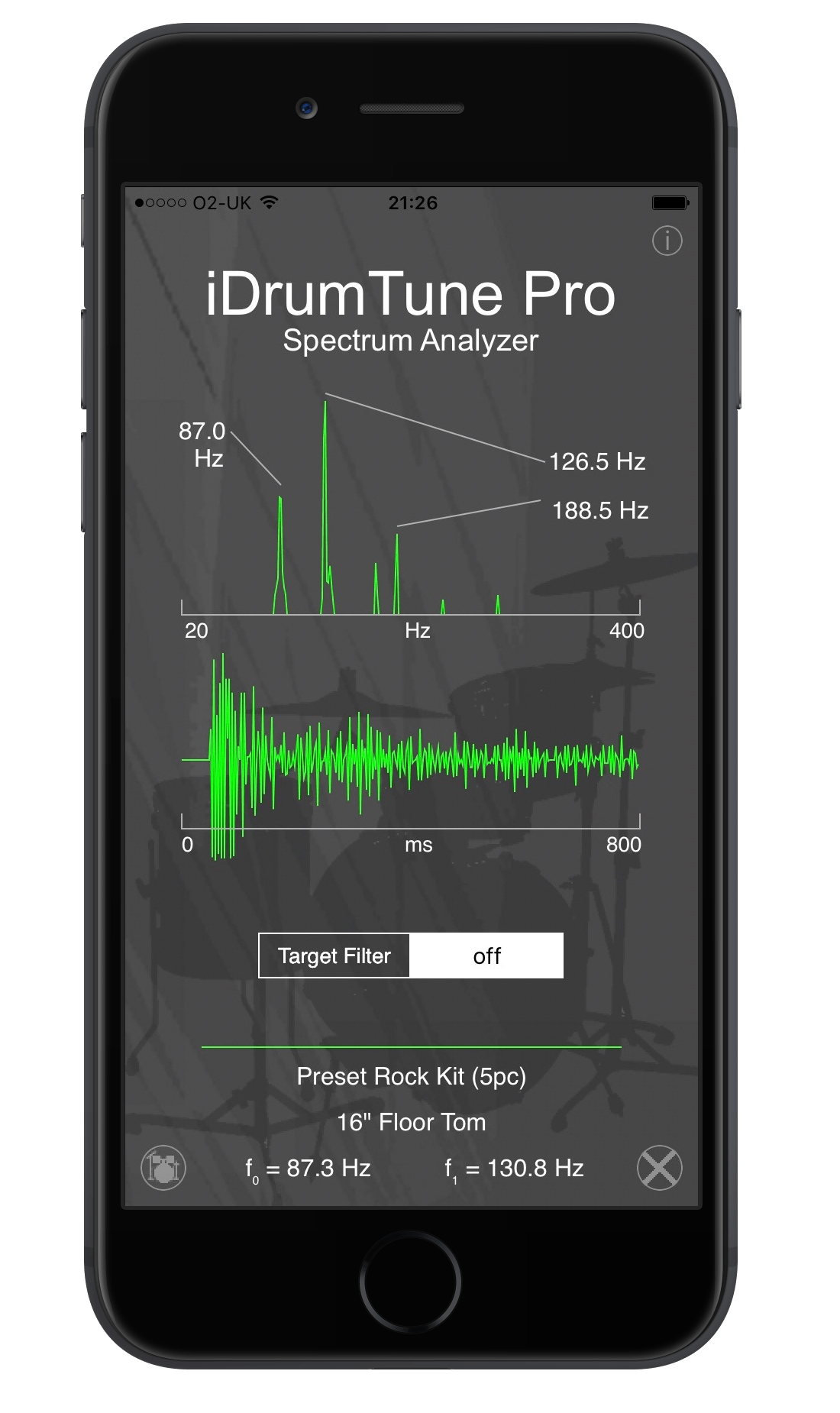This screenshot has height=1413, width=840.
Task: Toggle the Target Filter off switch
Action: click(486, 955)
